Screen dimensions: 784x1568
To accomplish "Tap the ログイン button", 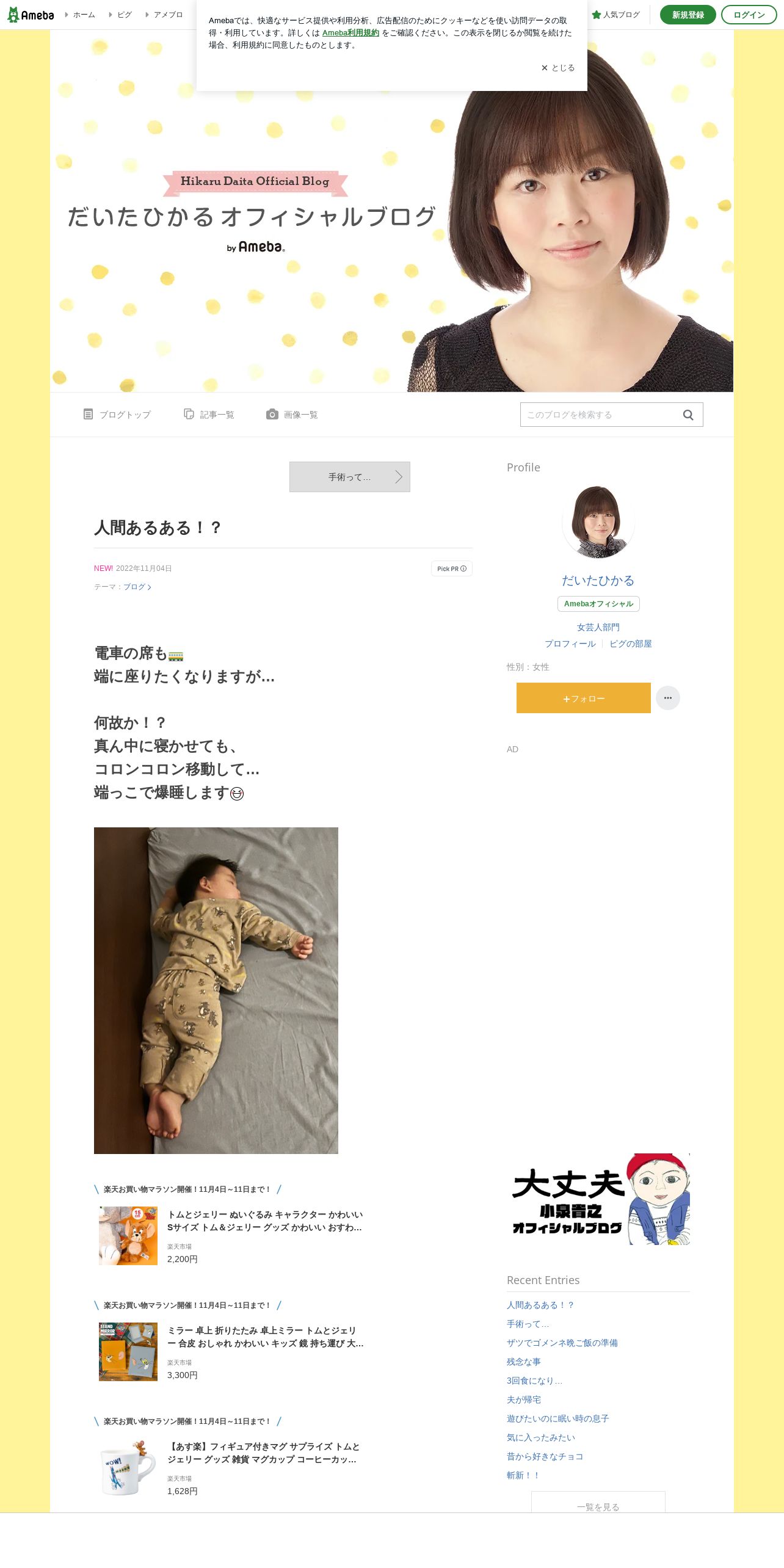I will click(749, 15).
